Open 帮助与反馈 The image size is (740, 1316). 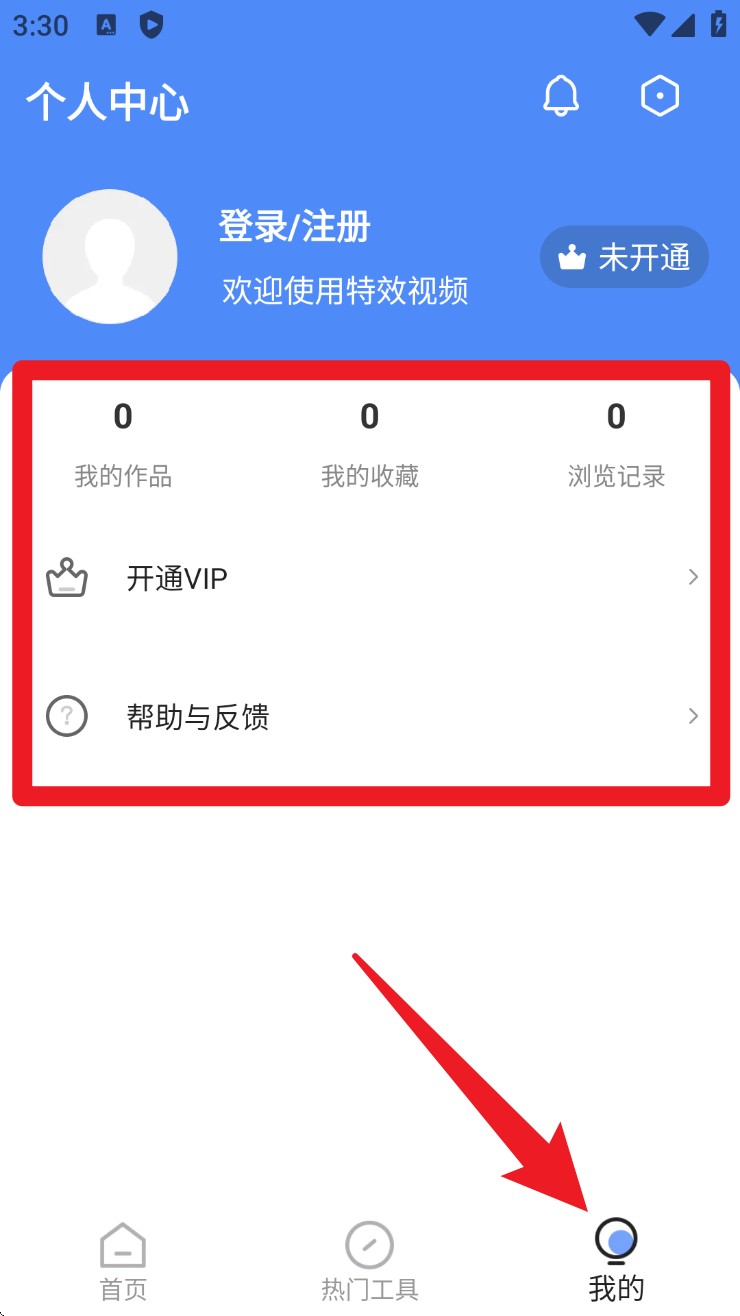(x=370, y=717)
